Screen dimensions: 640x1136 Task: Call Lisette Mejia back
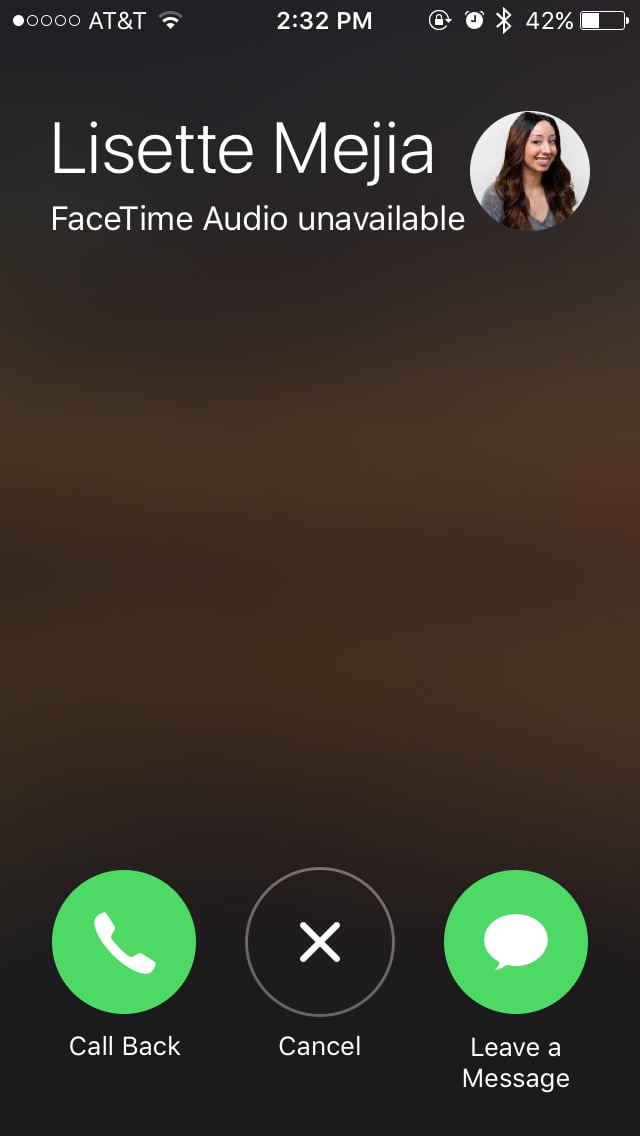coord(124,942)
